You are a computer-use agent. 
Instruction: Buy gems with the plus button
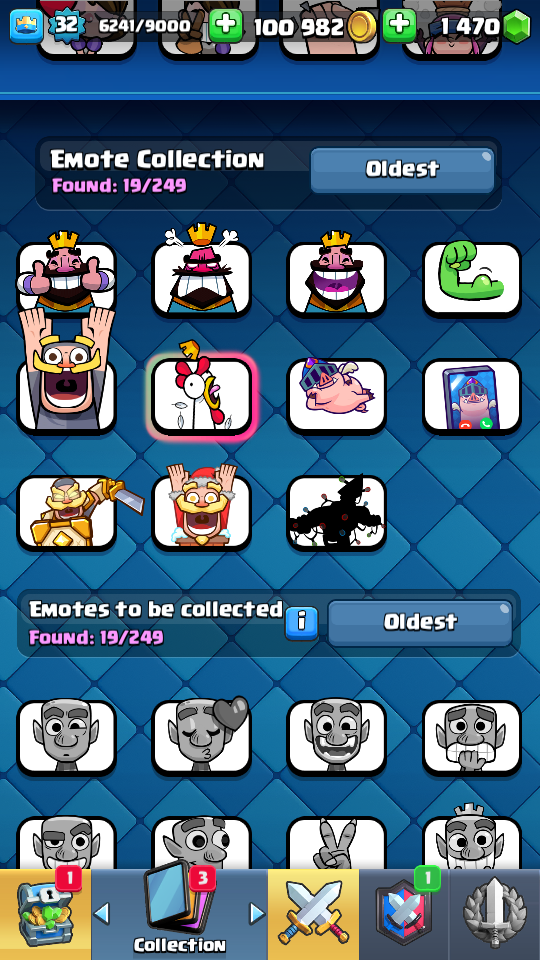[400, 26]
